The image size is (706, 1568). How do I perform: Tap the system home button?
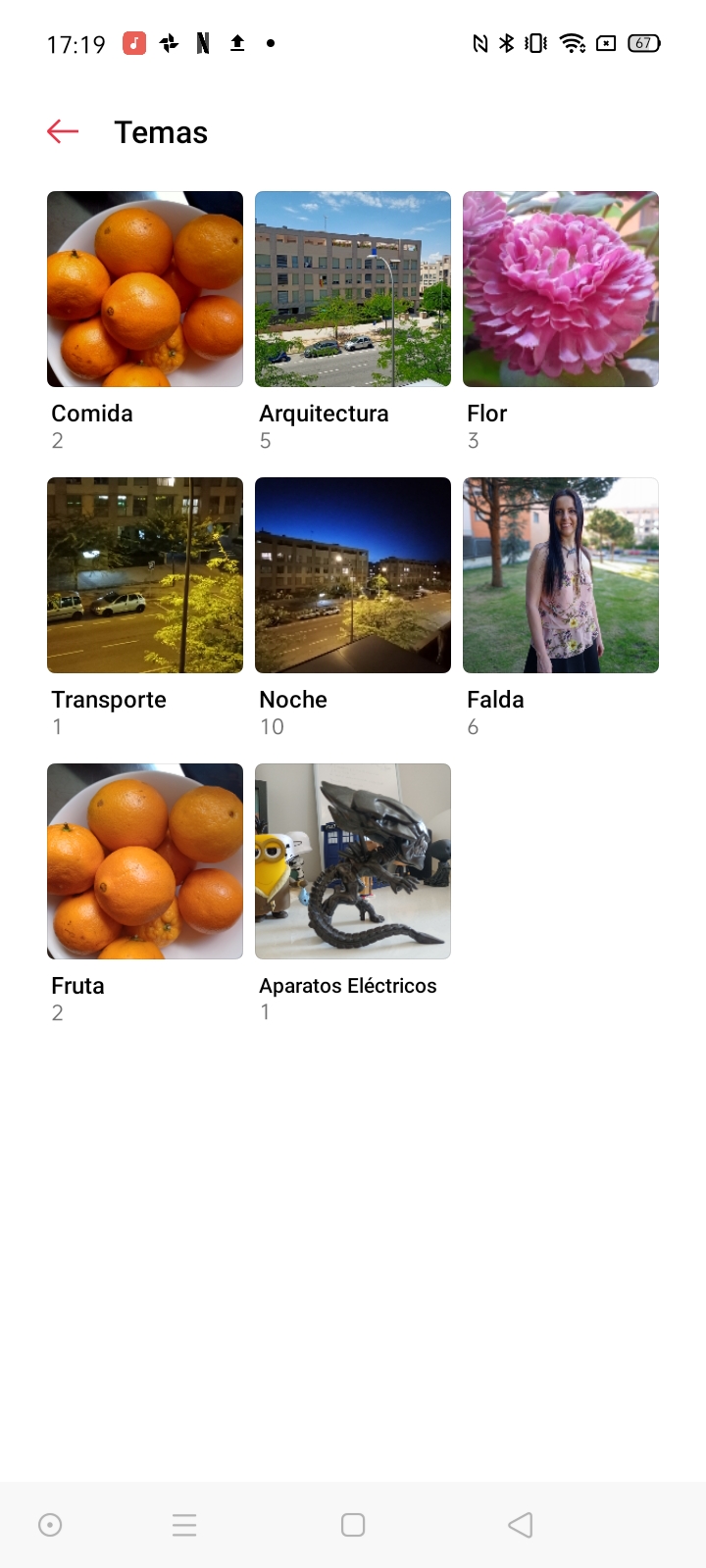coord(353,1525)
